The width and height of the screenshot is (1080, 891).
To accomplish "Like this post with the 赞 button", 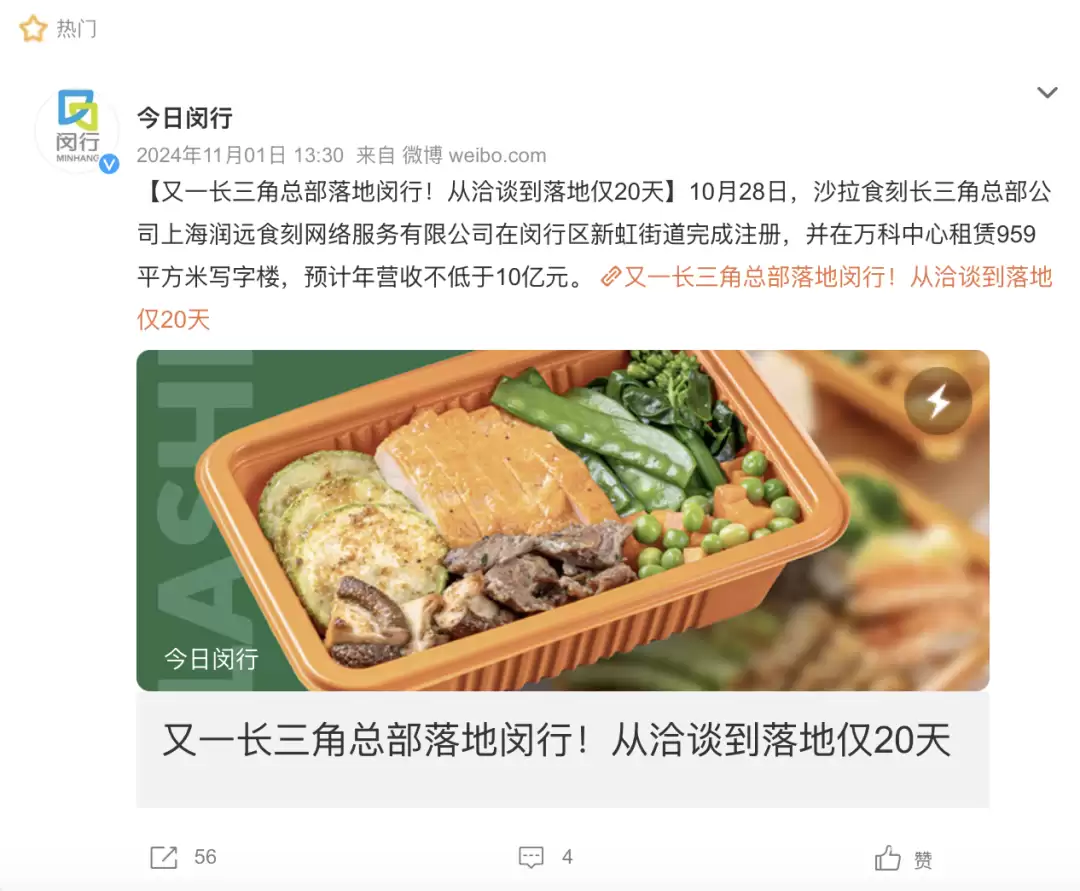I will tap(903, 858).
